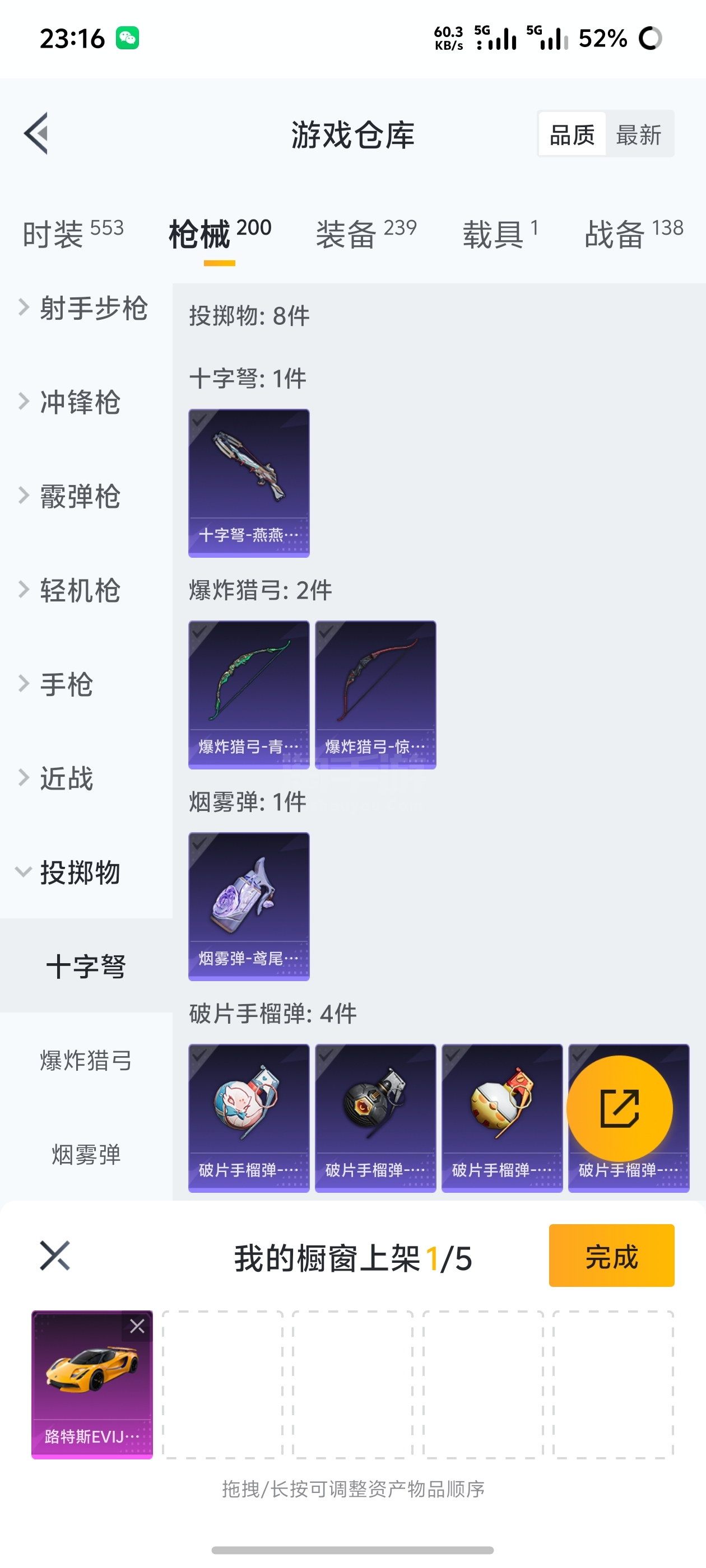
Task: Switch to the 装备 tab
Action: (x=365, y=233)
